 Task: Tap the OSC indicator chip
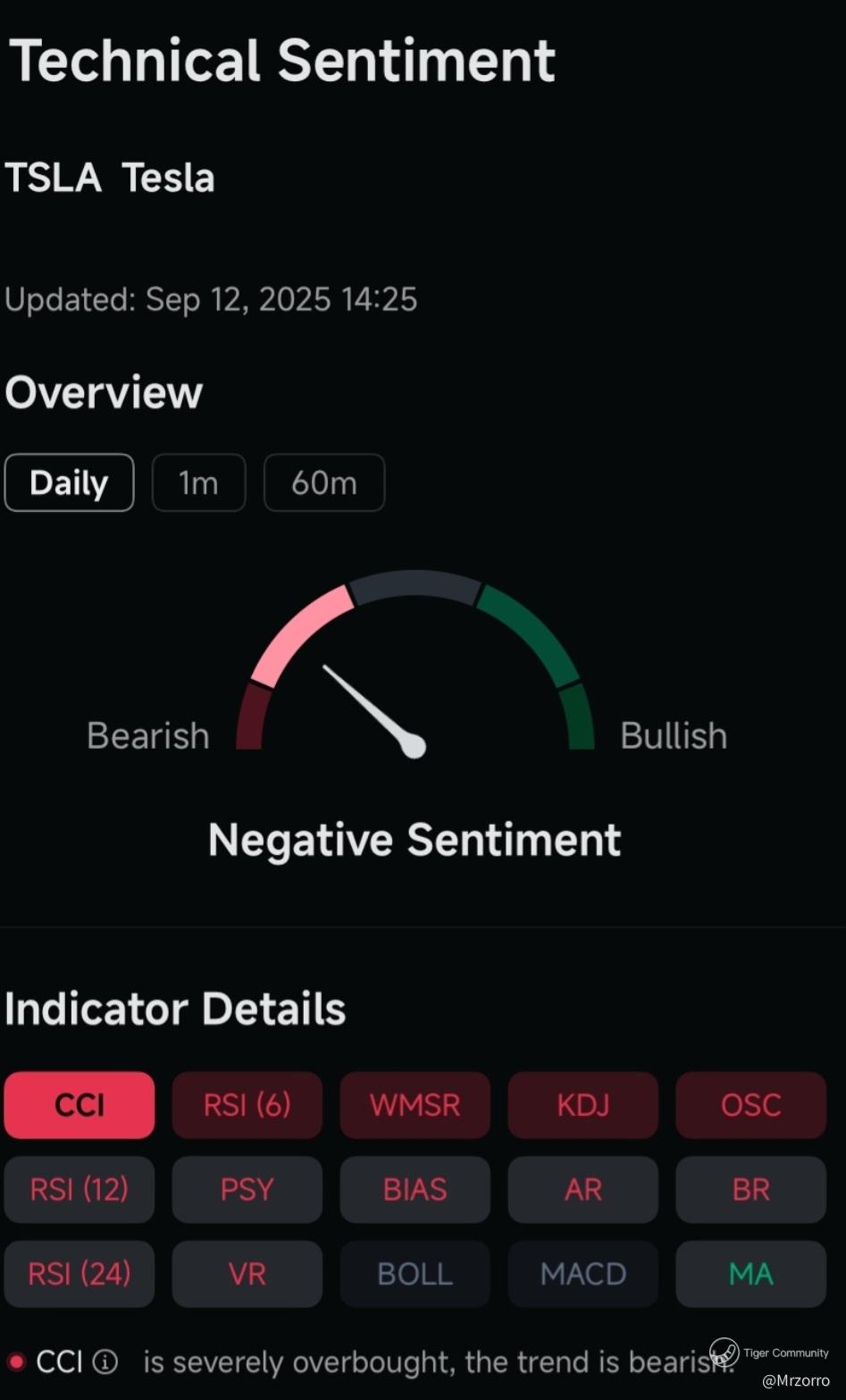coord(751,1105)
